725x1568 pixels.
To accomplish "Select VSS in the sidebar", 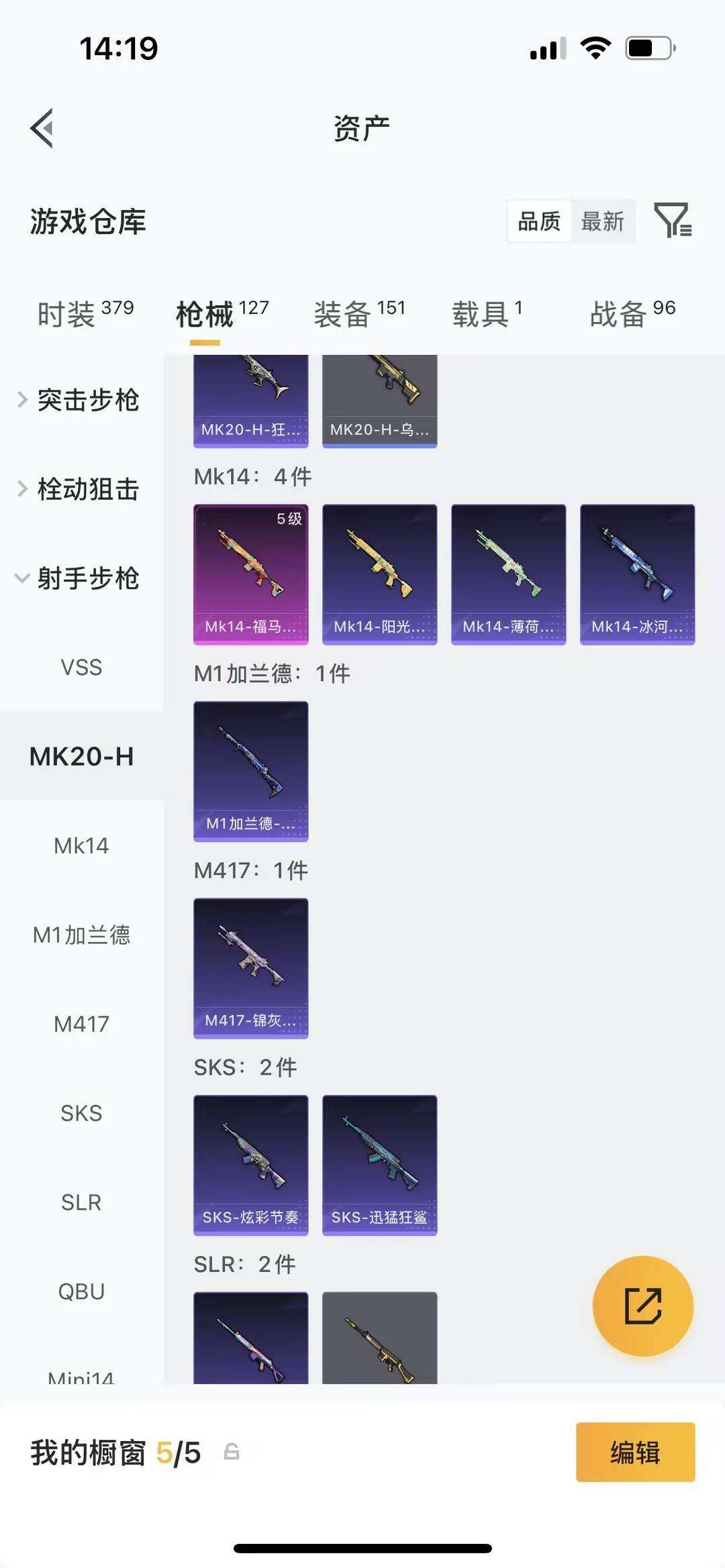I will coord(81,667).
